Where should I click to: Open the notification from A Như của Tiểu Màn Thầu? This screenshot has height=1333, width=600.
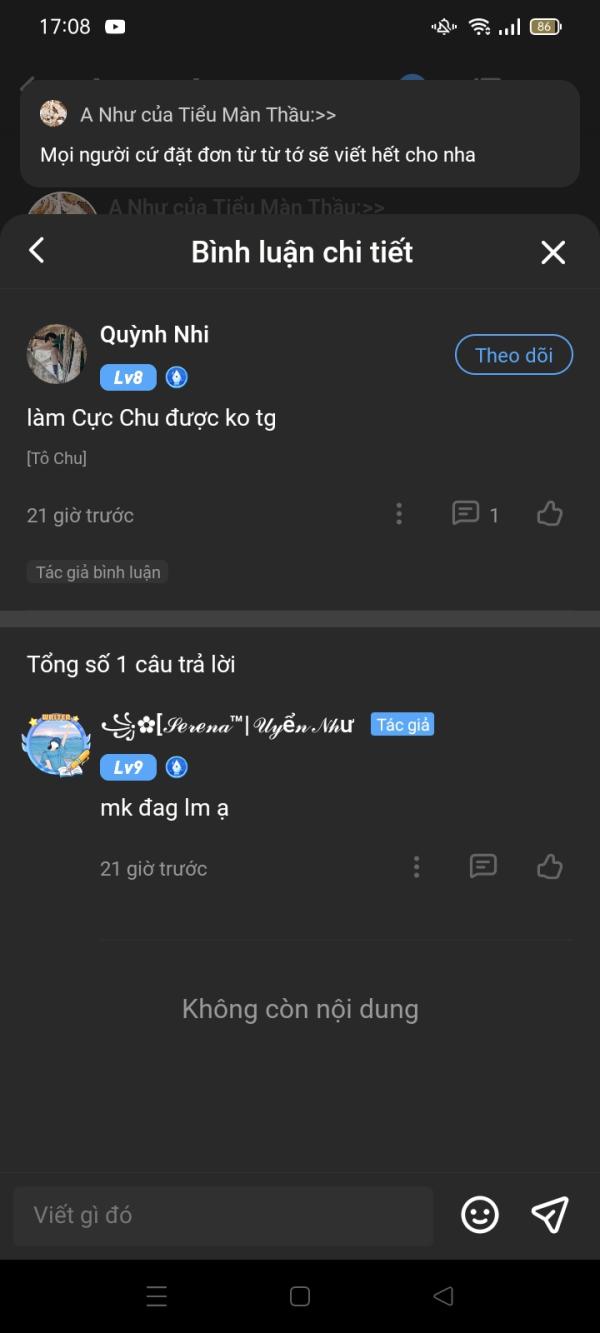click(300, 134)
